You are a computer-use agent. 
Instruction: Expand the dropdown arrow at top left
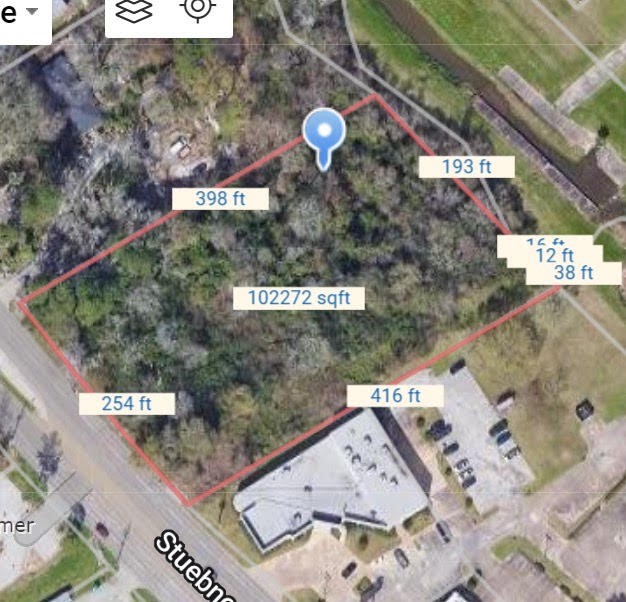(x=32, y=11)
